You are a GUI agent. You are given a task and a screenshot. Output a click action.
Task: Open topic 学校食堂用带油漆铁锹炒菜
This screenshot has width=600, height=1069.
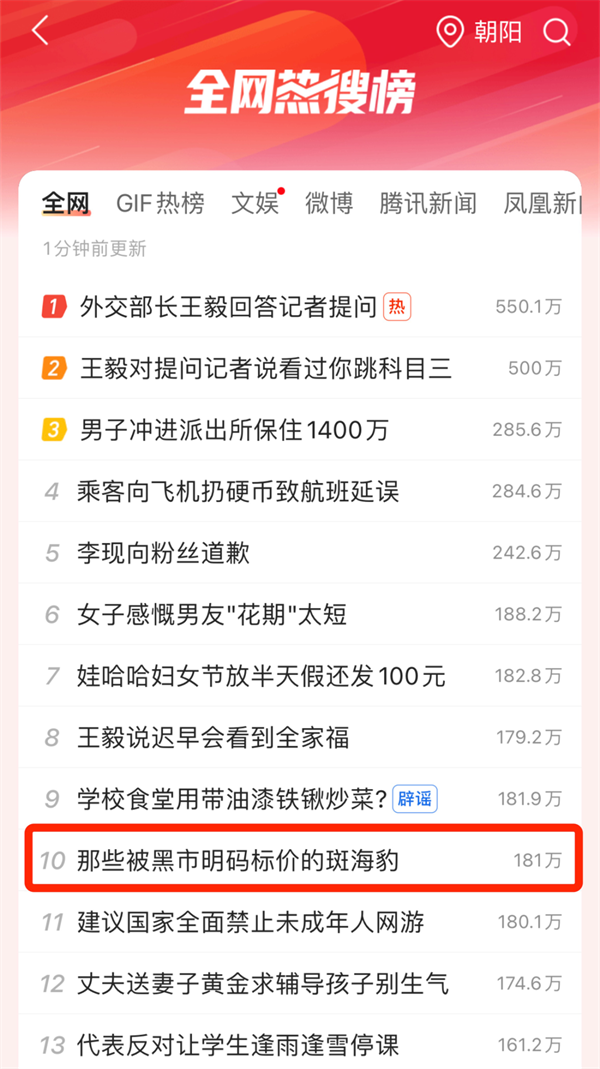tap(300, 798)
